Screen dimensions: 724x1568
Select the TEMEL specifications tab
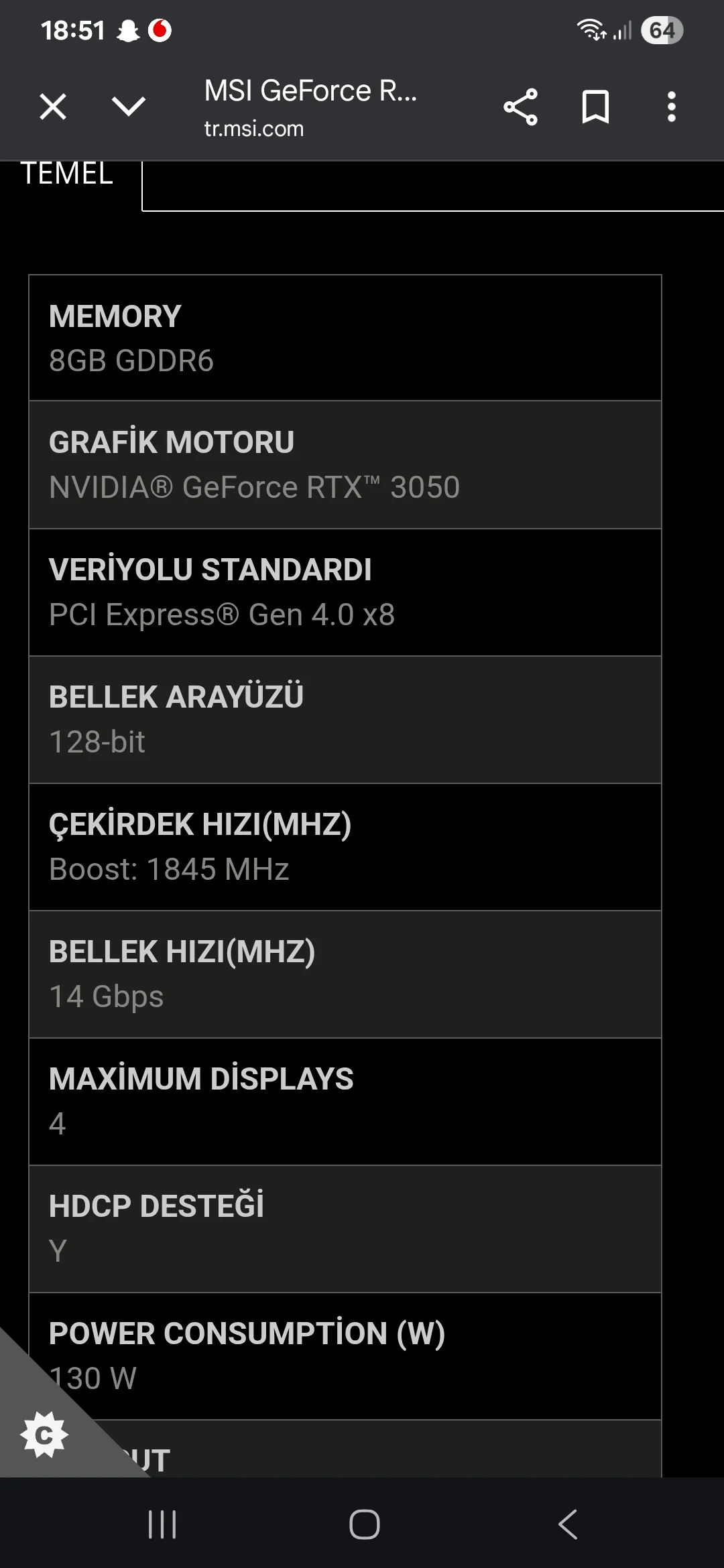67,174
